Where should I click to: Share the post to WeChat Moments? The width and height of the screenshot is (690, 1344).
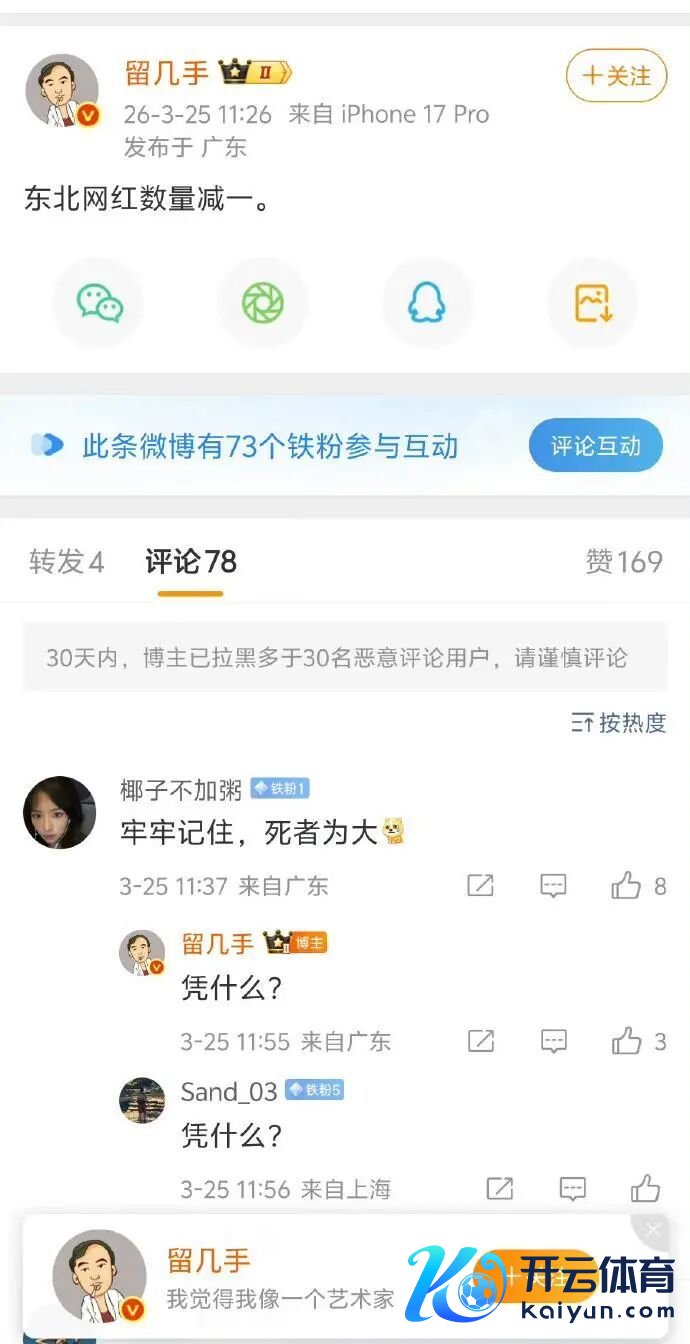(x=263, y=303)
